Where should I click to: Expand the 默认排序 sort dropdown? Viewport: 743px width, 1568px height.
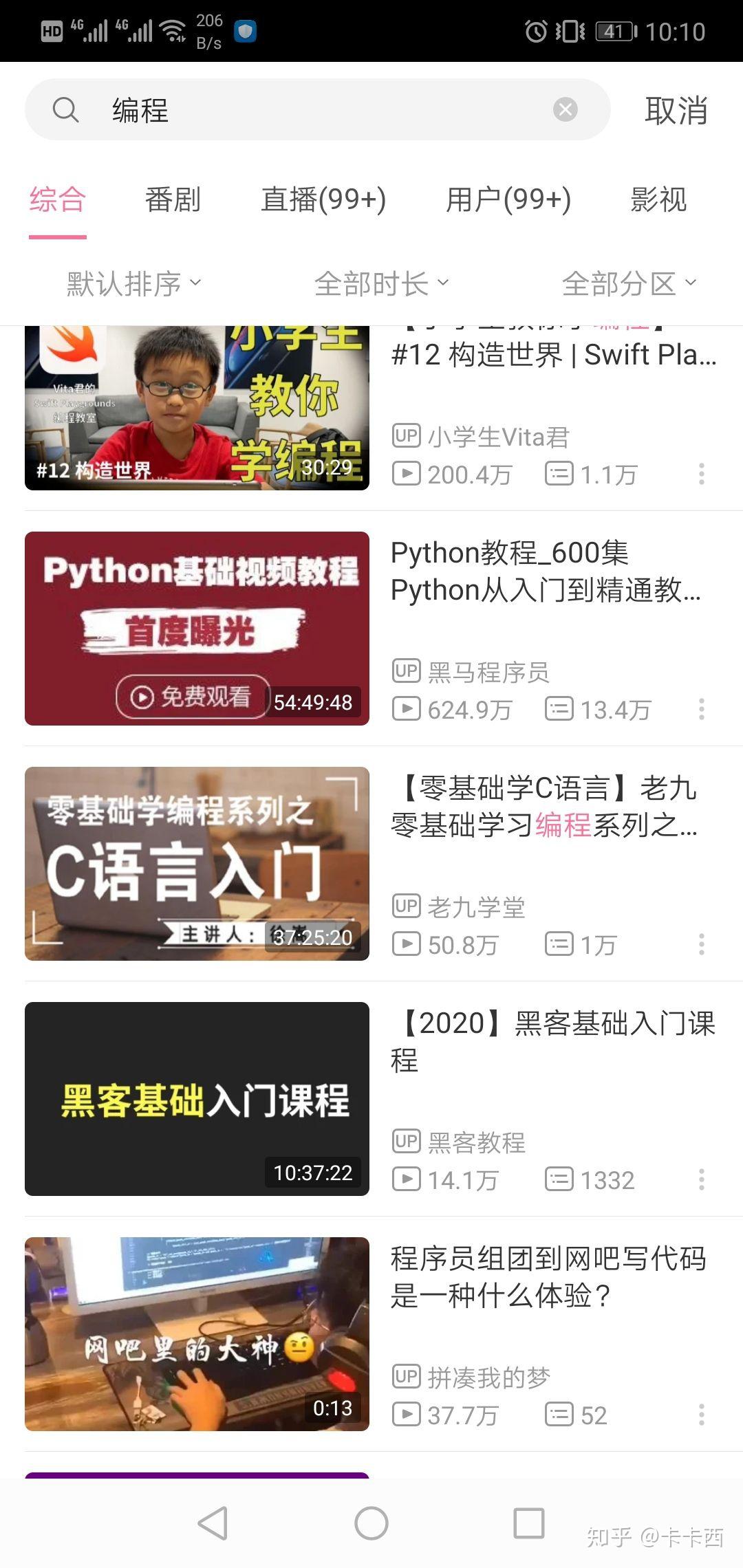coord(134,283)
